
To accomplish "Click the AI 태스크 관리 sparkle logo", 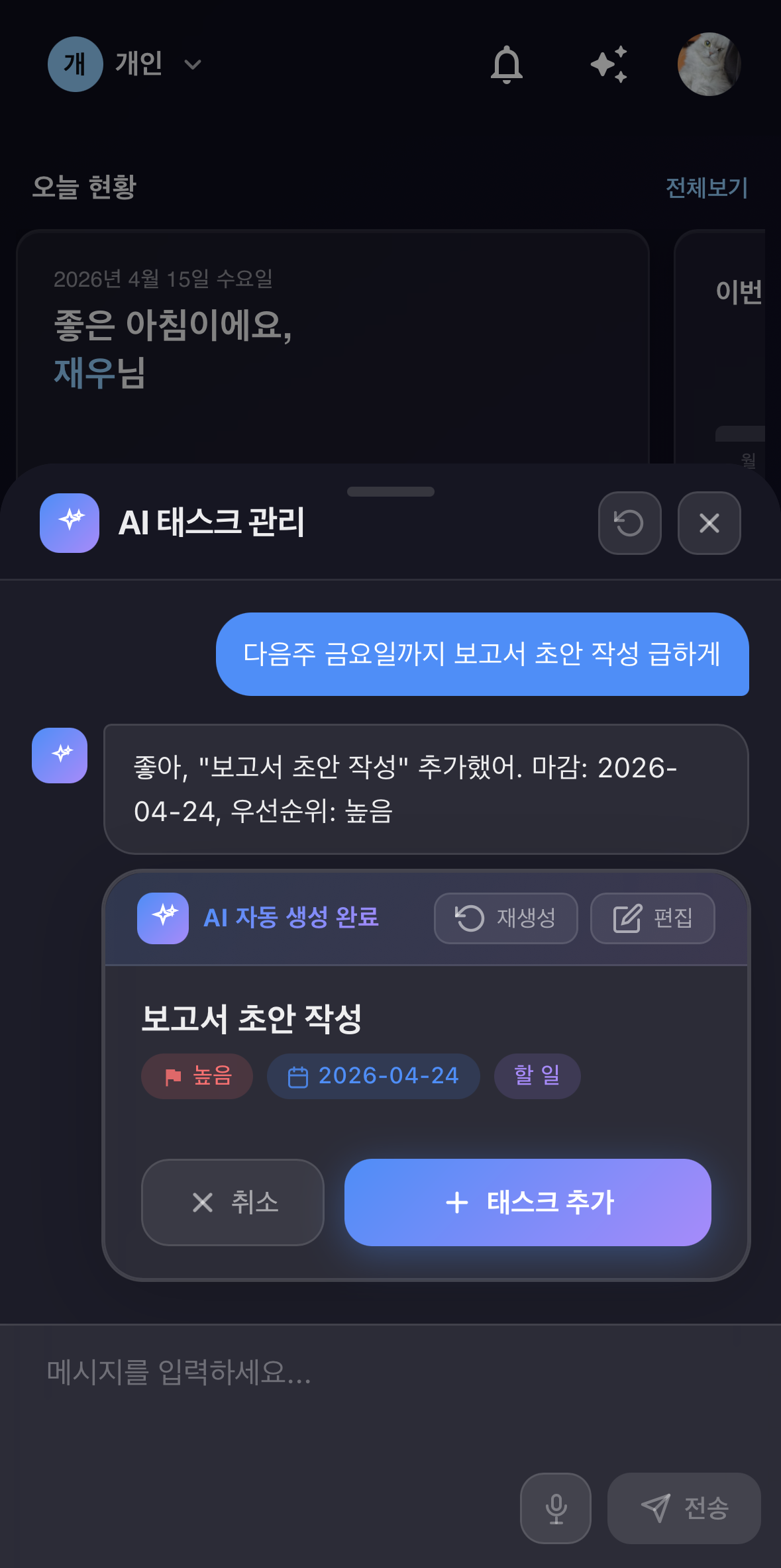I will click(x=69, y=524).
